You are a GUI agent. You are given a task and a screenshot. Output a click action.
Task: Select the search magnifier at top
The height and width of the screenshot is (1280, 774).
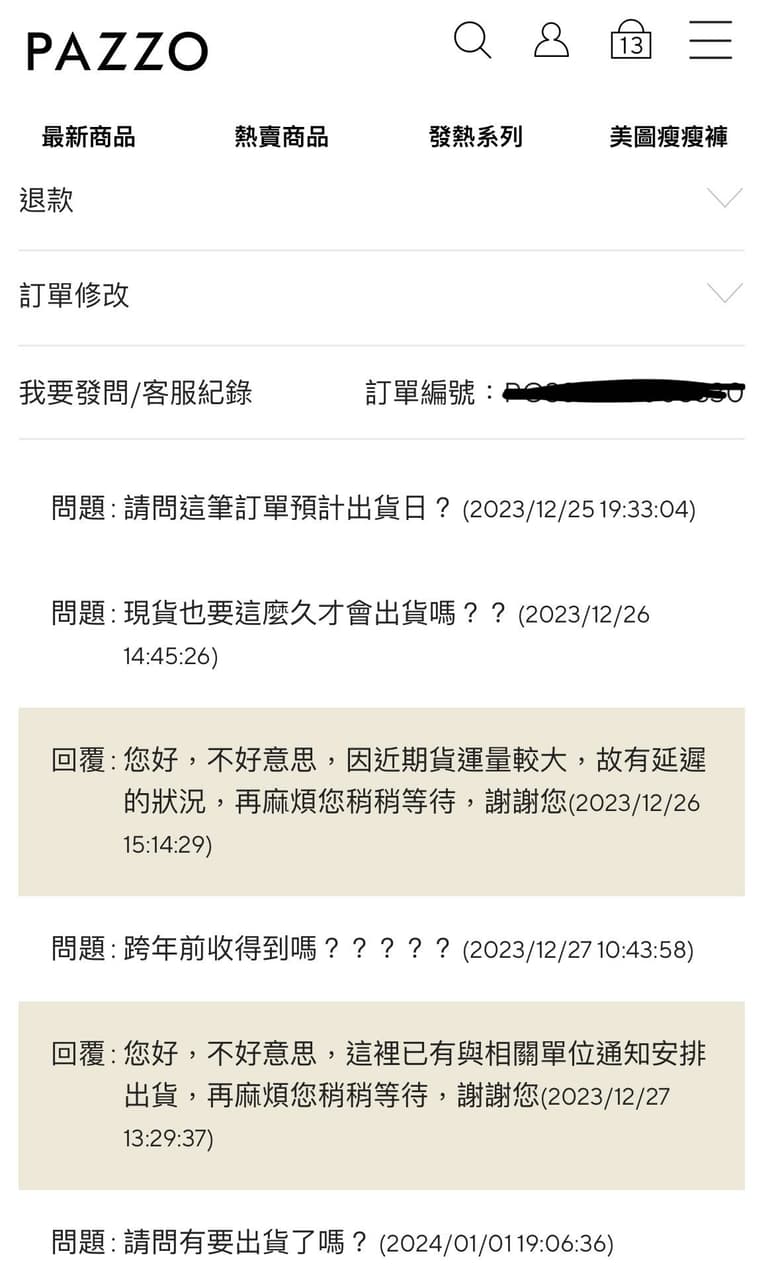[472, 42]
